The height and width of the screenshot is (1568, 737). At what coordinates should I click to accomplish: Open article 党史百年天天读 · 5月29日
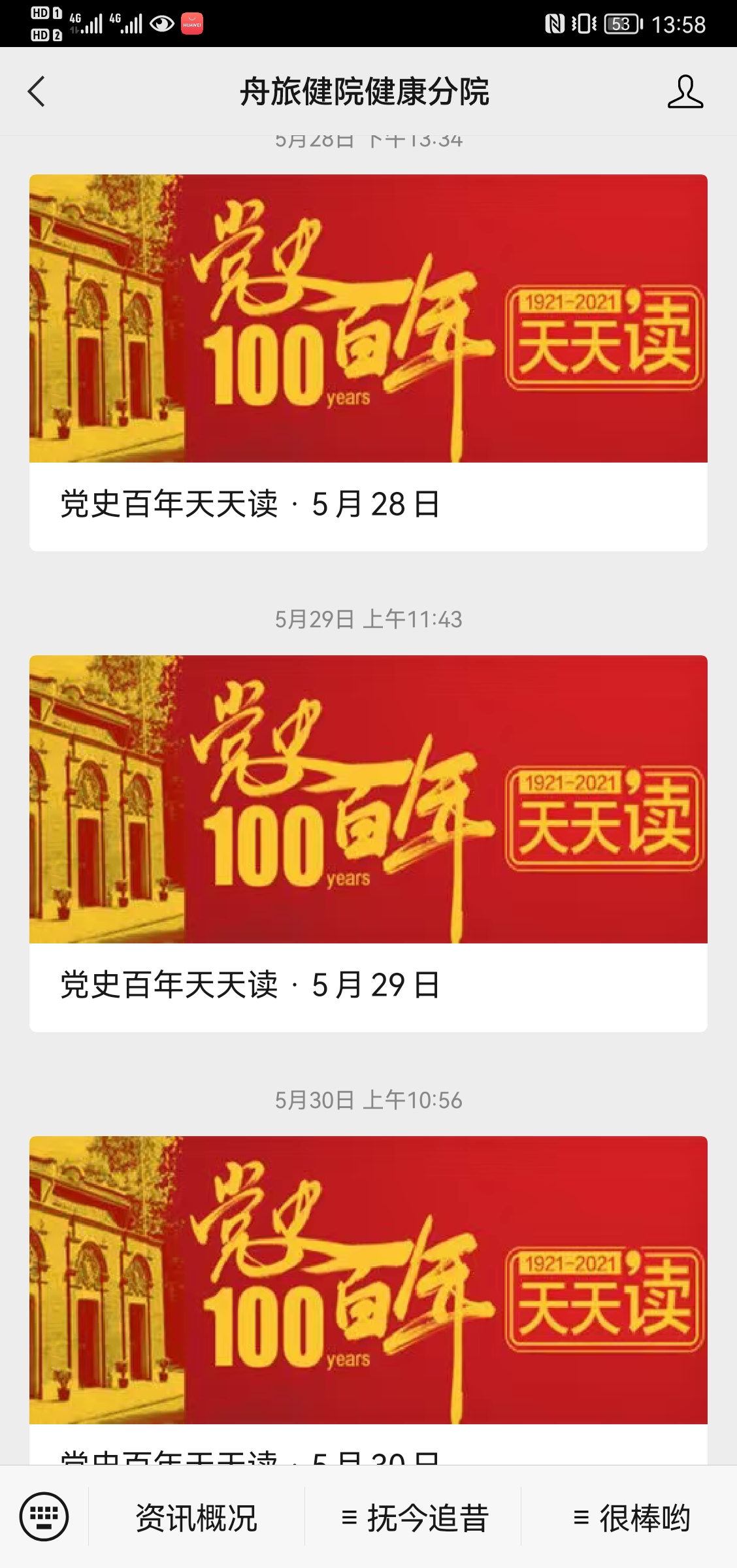click(x=368, y=843)
